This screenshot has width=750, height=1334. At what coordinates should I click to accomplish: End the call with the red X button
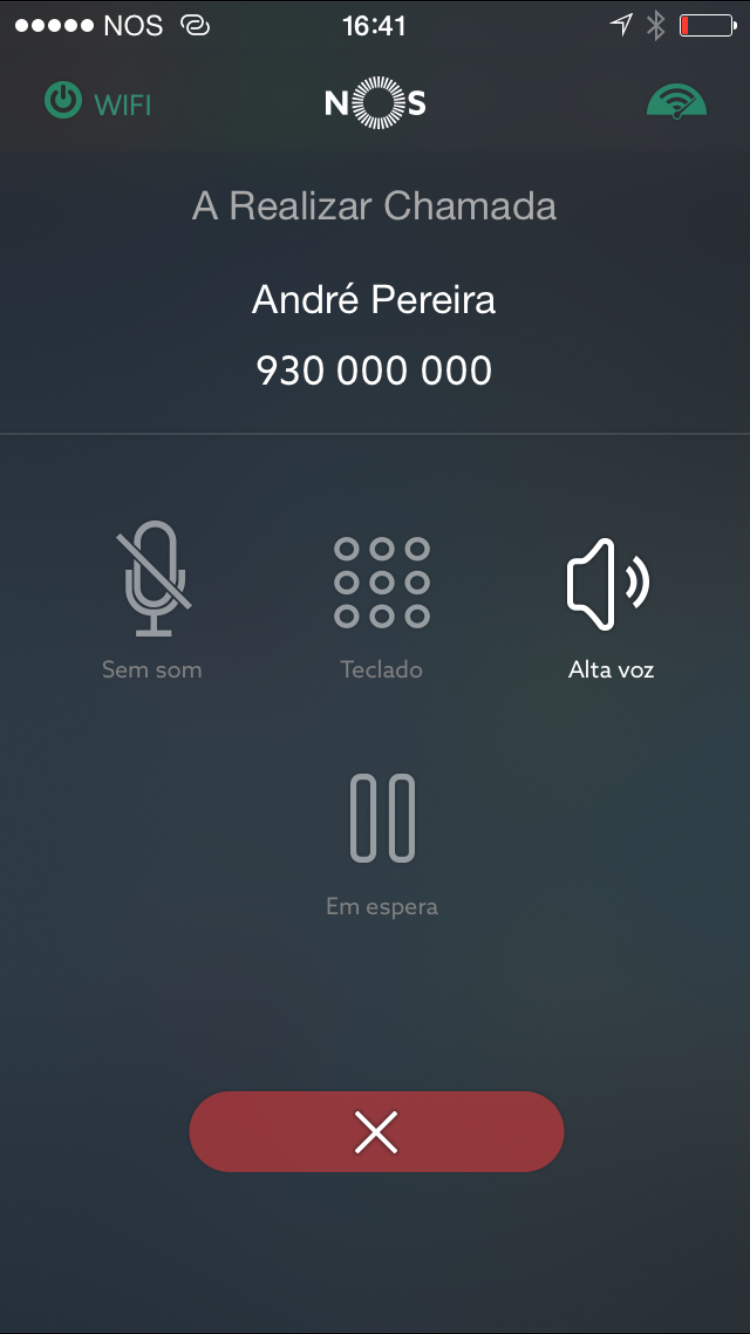pos(375,1131)
